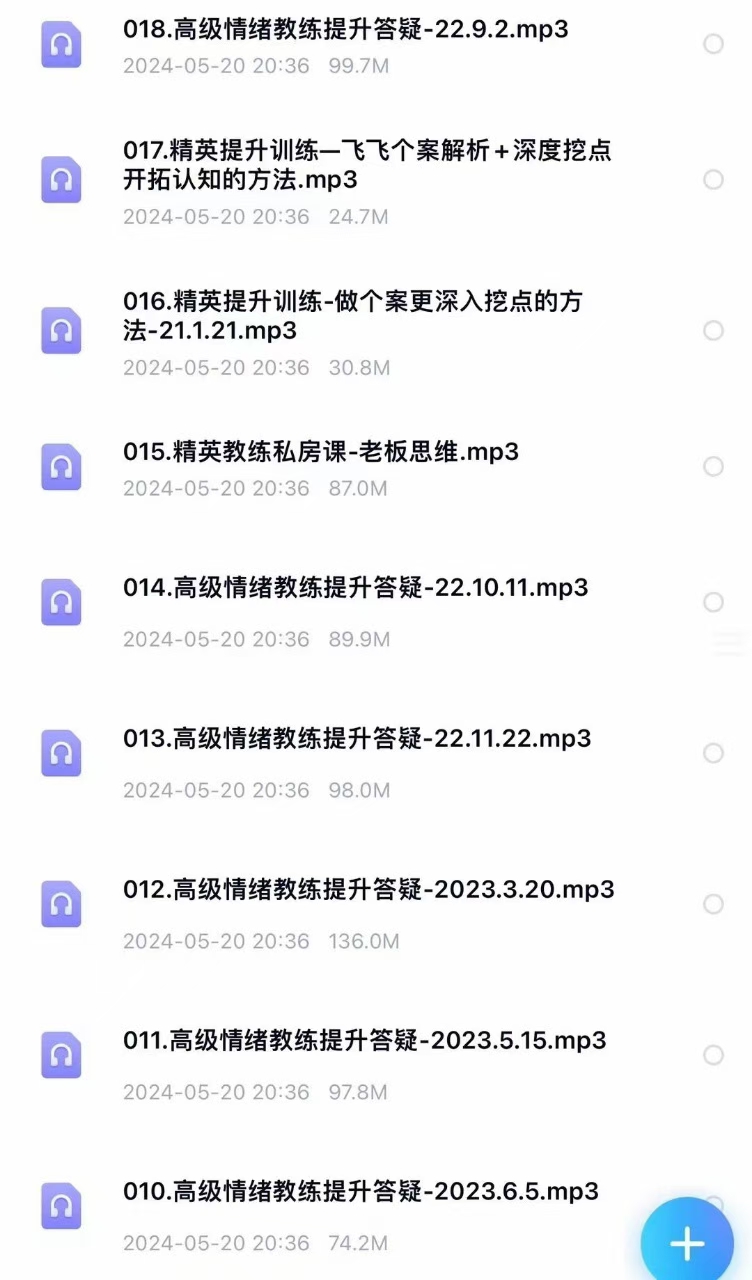Select the circle next to file 011
The image size is (752, 1280).
[x=713, y=1055]
